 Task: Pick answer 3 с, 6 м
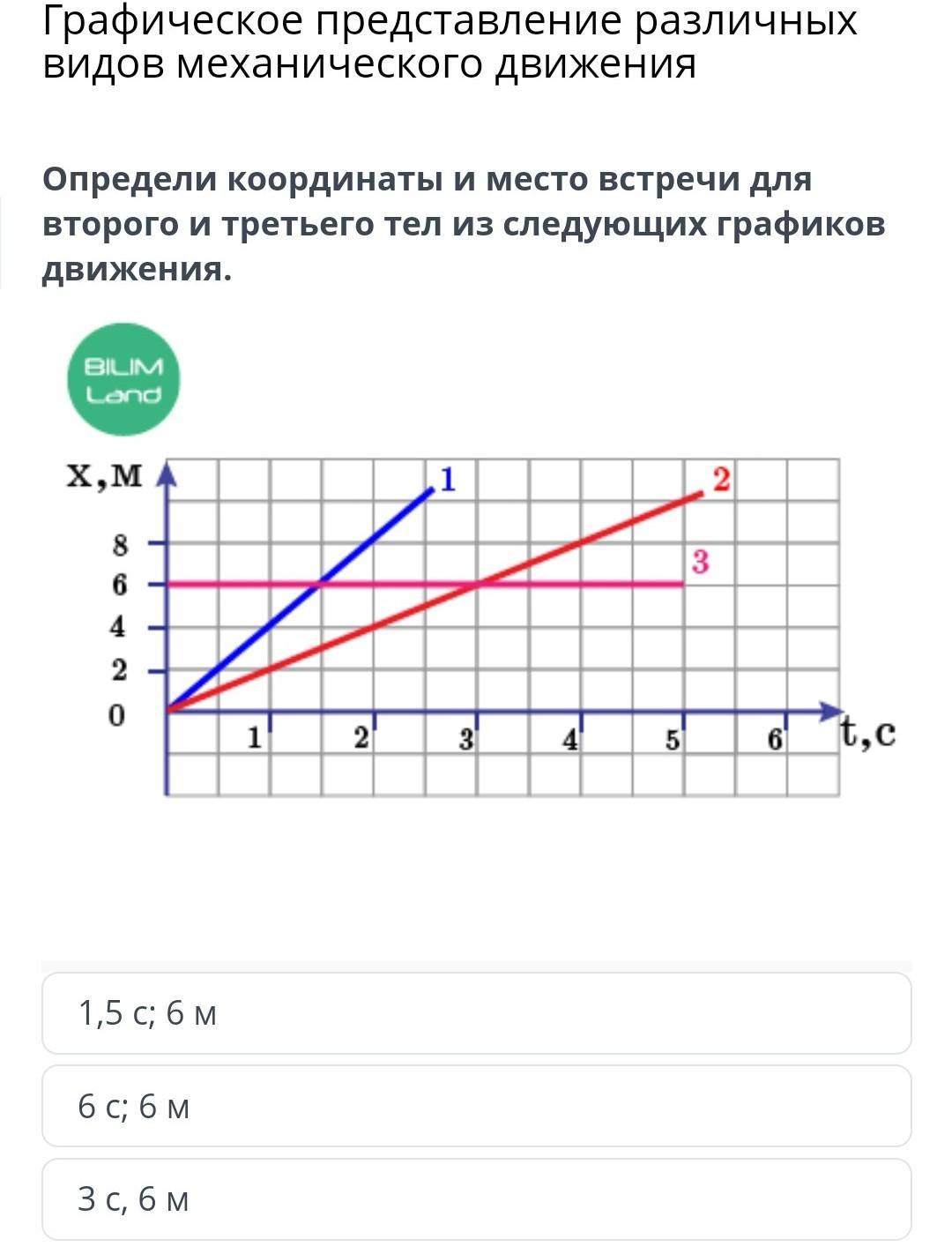click(x=476, y=1199)
